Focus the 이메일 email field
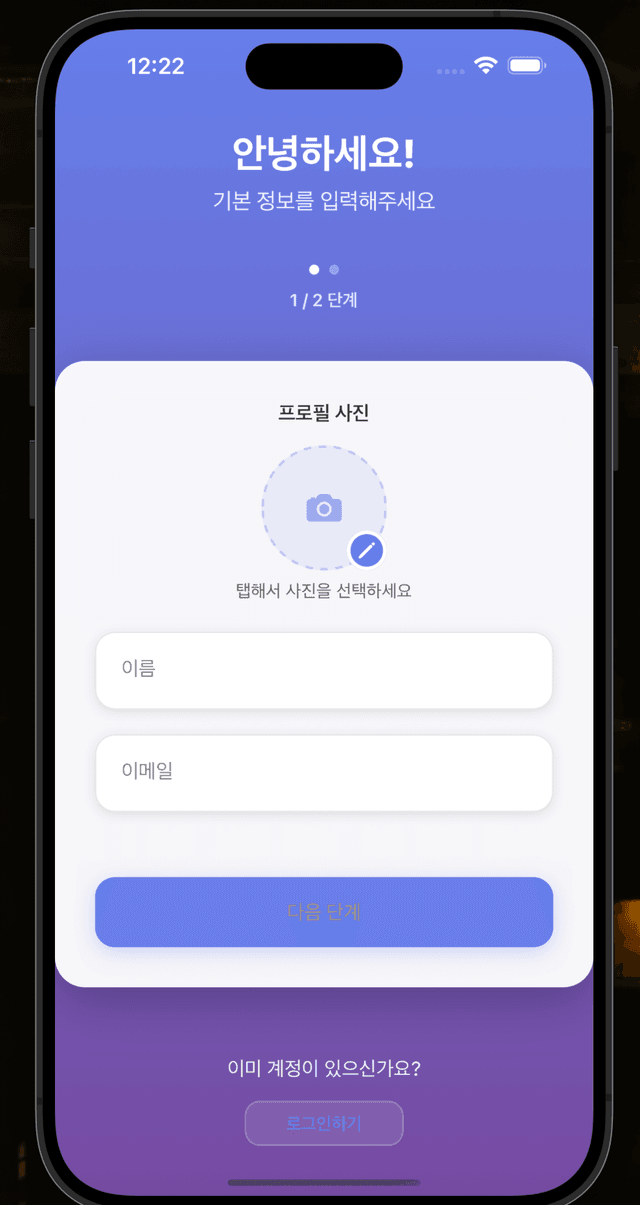The image size is (640, 1205). click(x=324, y=773)
